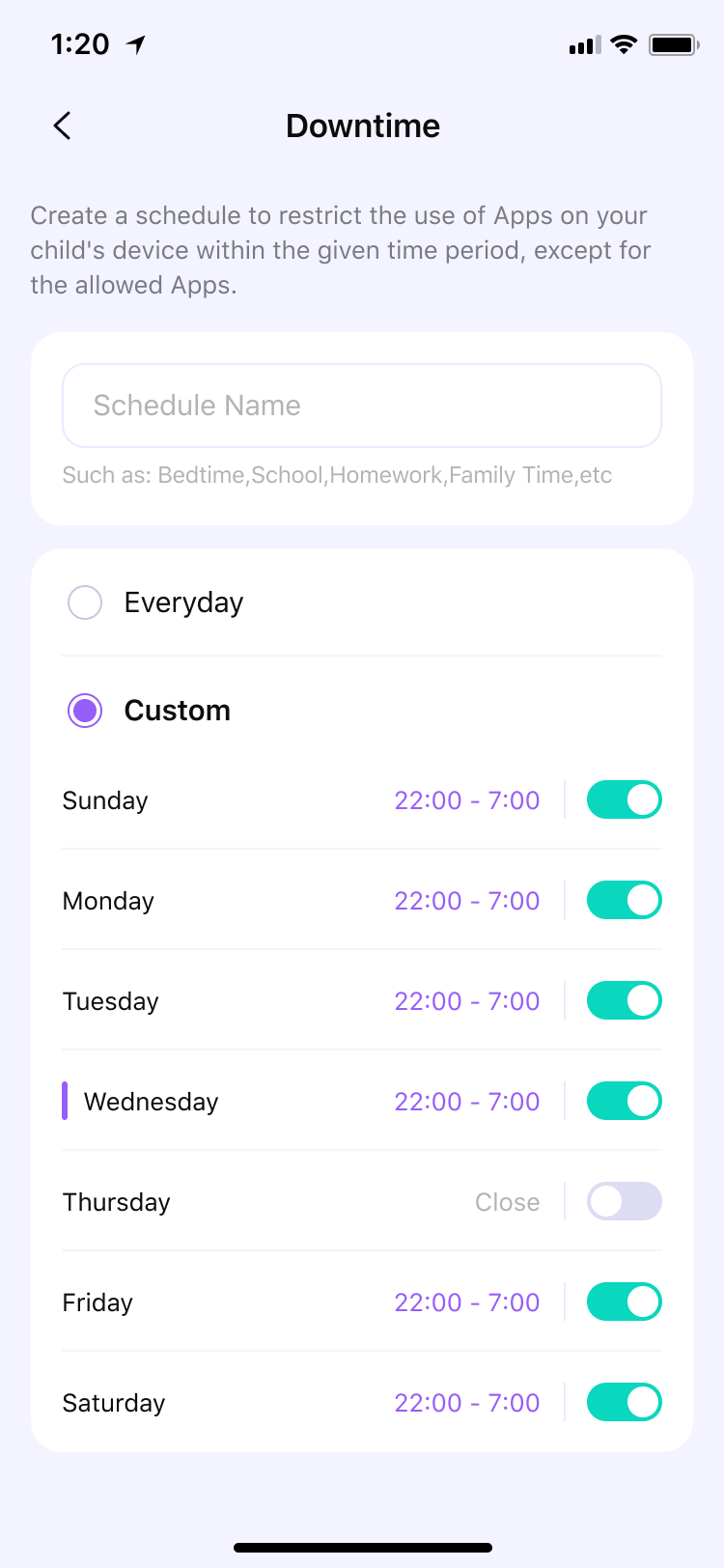The width and height of the screenshot is (724, 1568).
Task: Edit Sunday's 22:00 - 7:00 time range
Action: point(467,800)
